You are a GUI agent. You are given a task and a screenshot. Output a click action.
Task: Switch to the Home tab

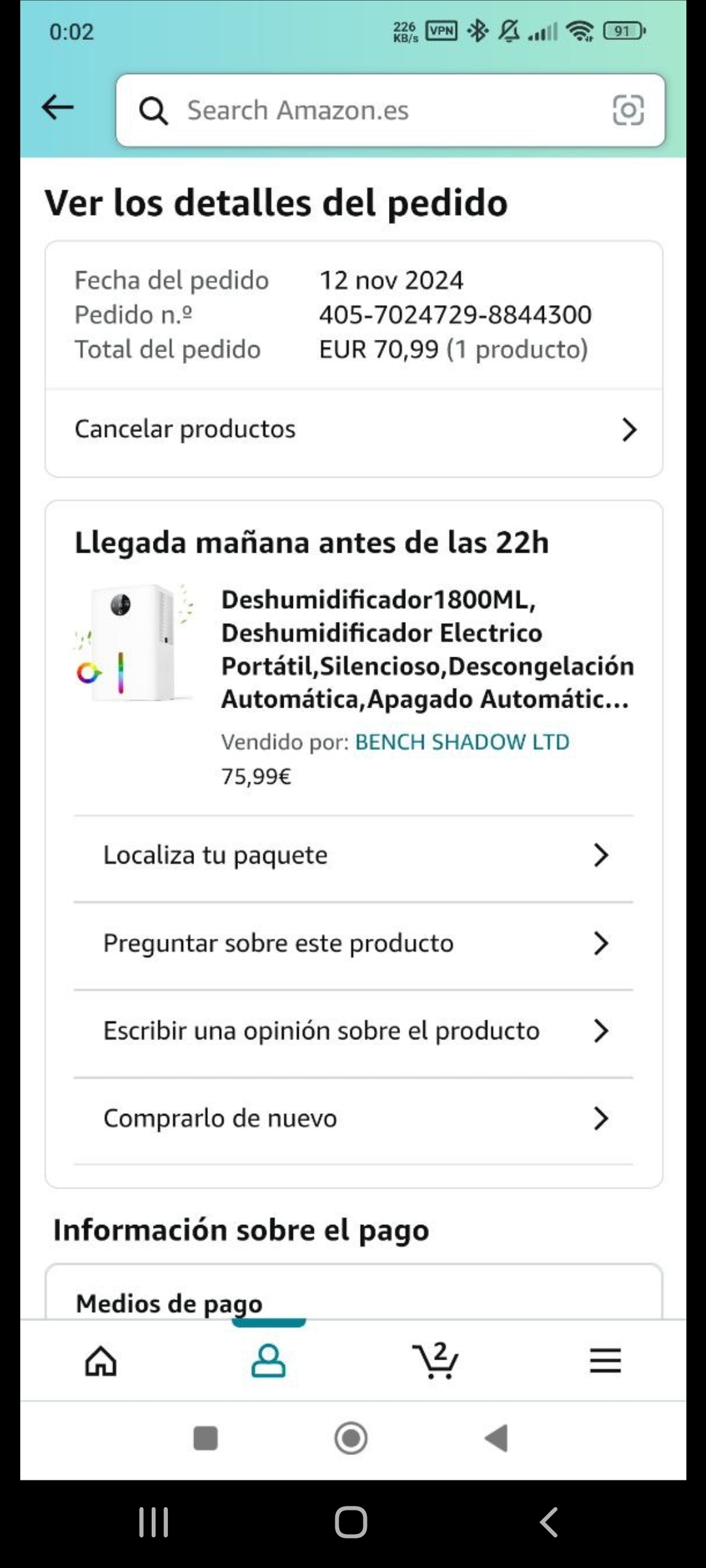[x=101, y=1362]
